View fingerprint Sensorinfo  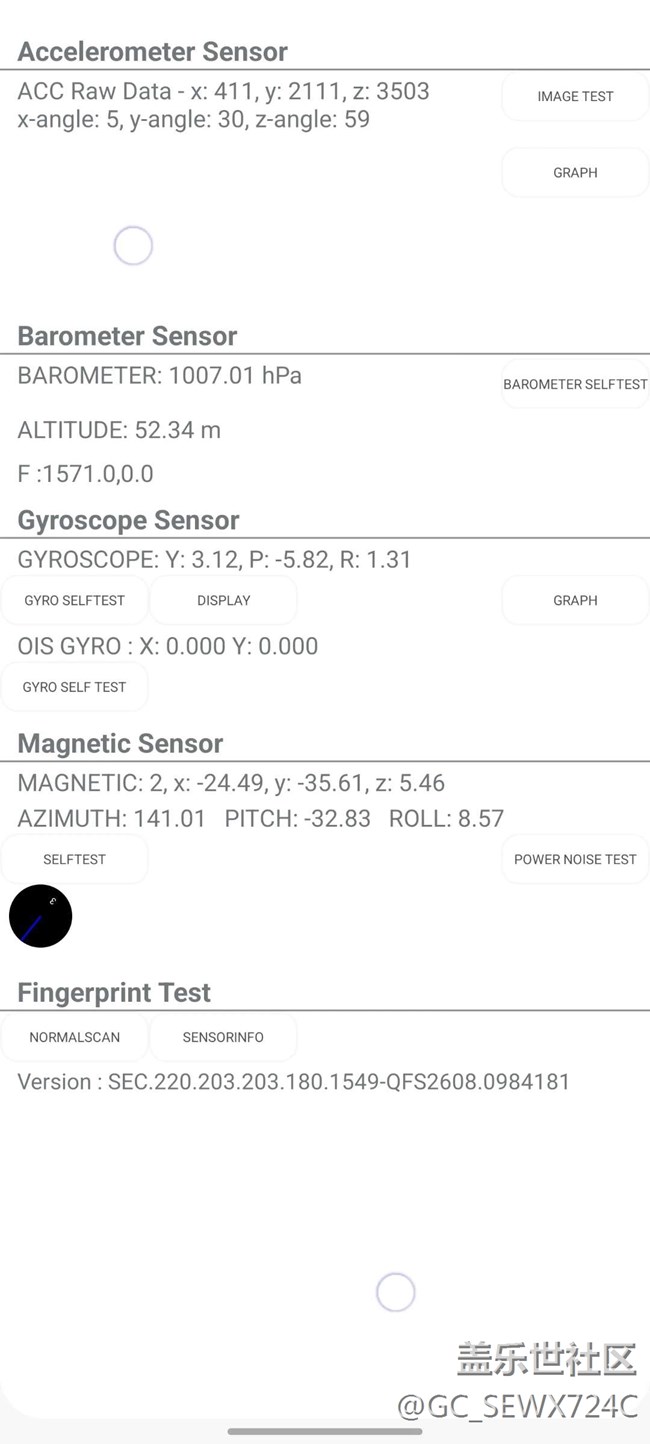click(223, 1037)
